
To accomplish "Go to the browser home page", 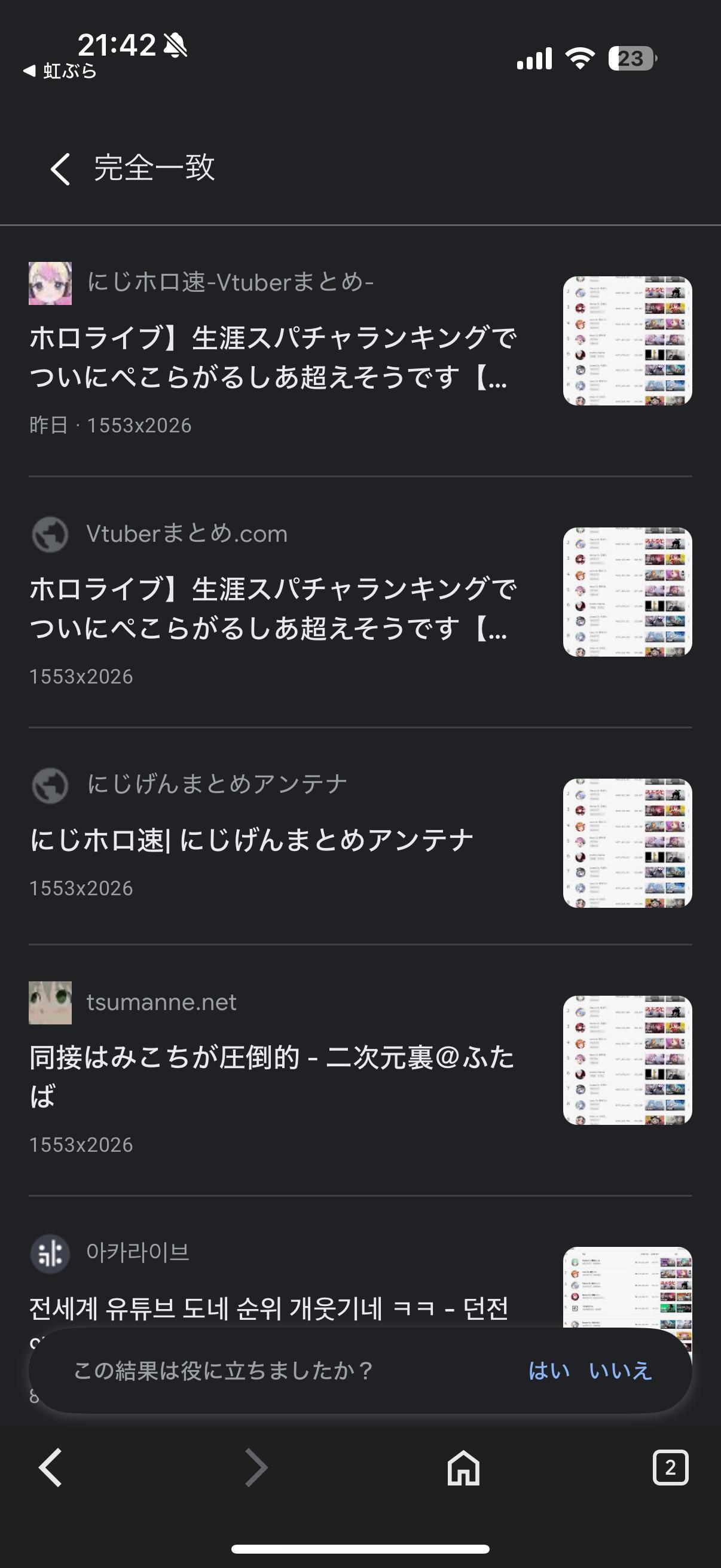I will click(x=463, y=1468).
